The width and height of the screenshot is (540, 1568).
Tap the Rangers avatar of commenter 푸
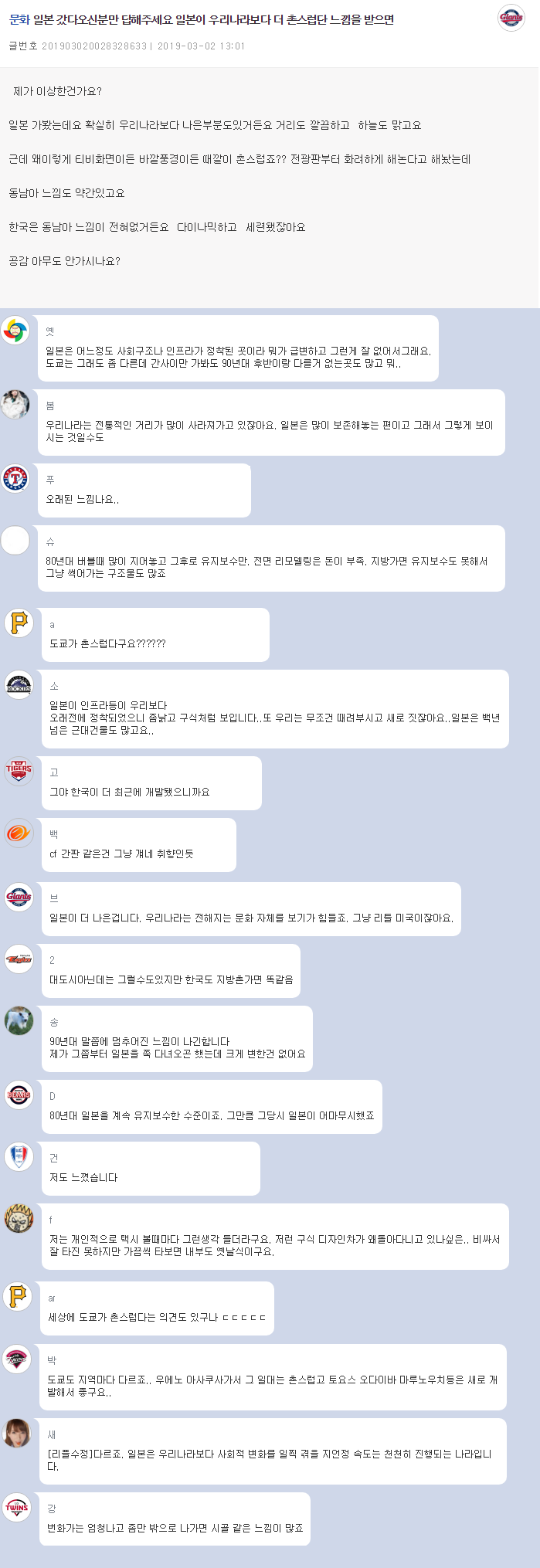(15, 479)
